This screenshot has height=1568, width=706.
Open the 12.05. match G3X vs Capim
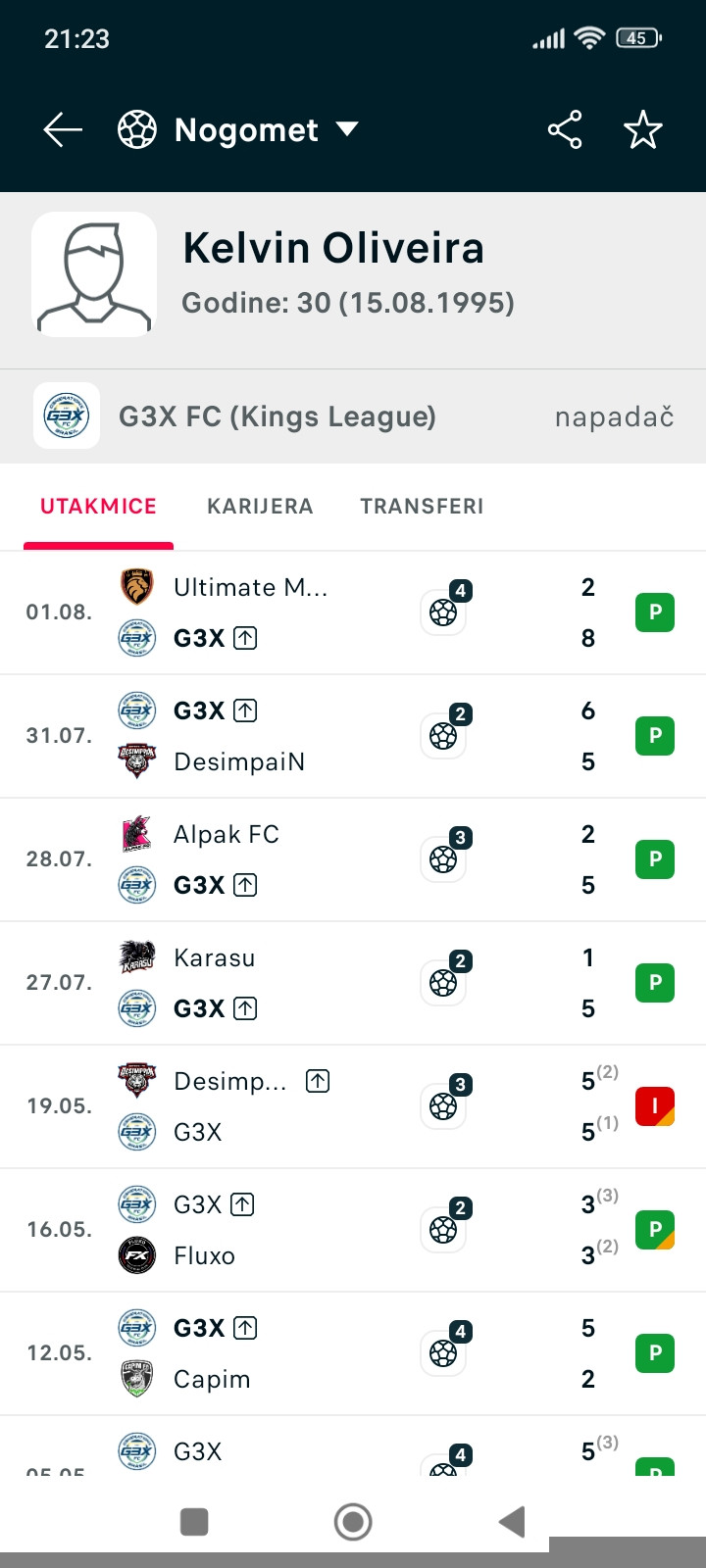point(353,1353)
